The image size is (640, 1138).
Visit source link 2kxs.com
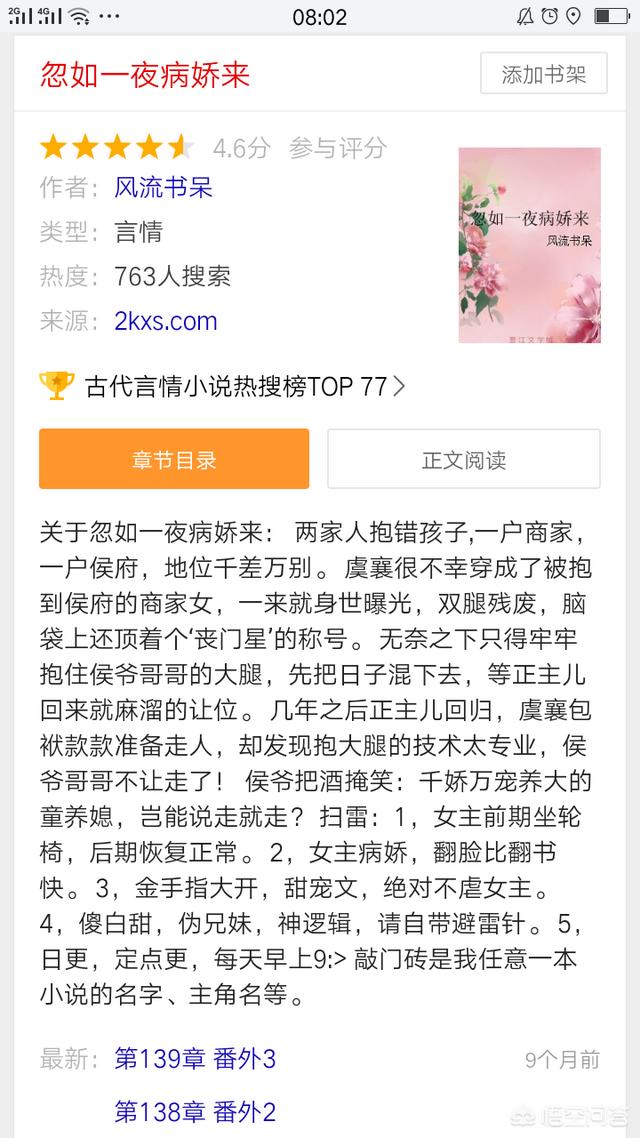click(x=165, y=321)
